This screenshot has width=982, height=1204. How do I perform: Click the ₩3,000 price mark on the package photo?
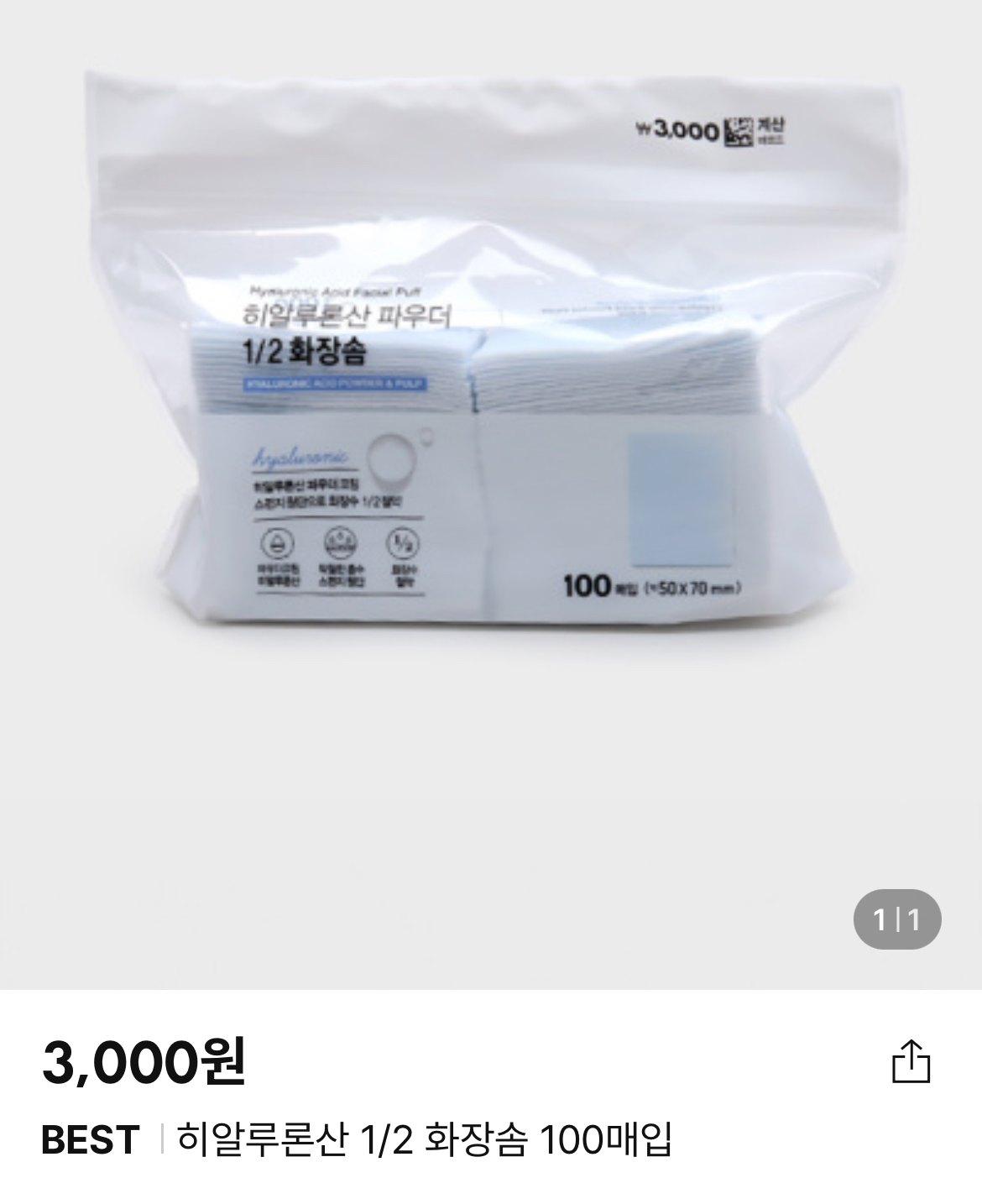[676, 127]
